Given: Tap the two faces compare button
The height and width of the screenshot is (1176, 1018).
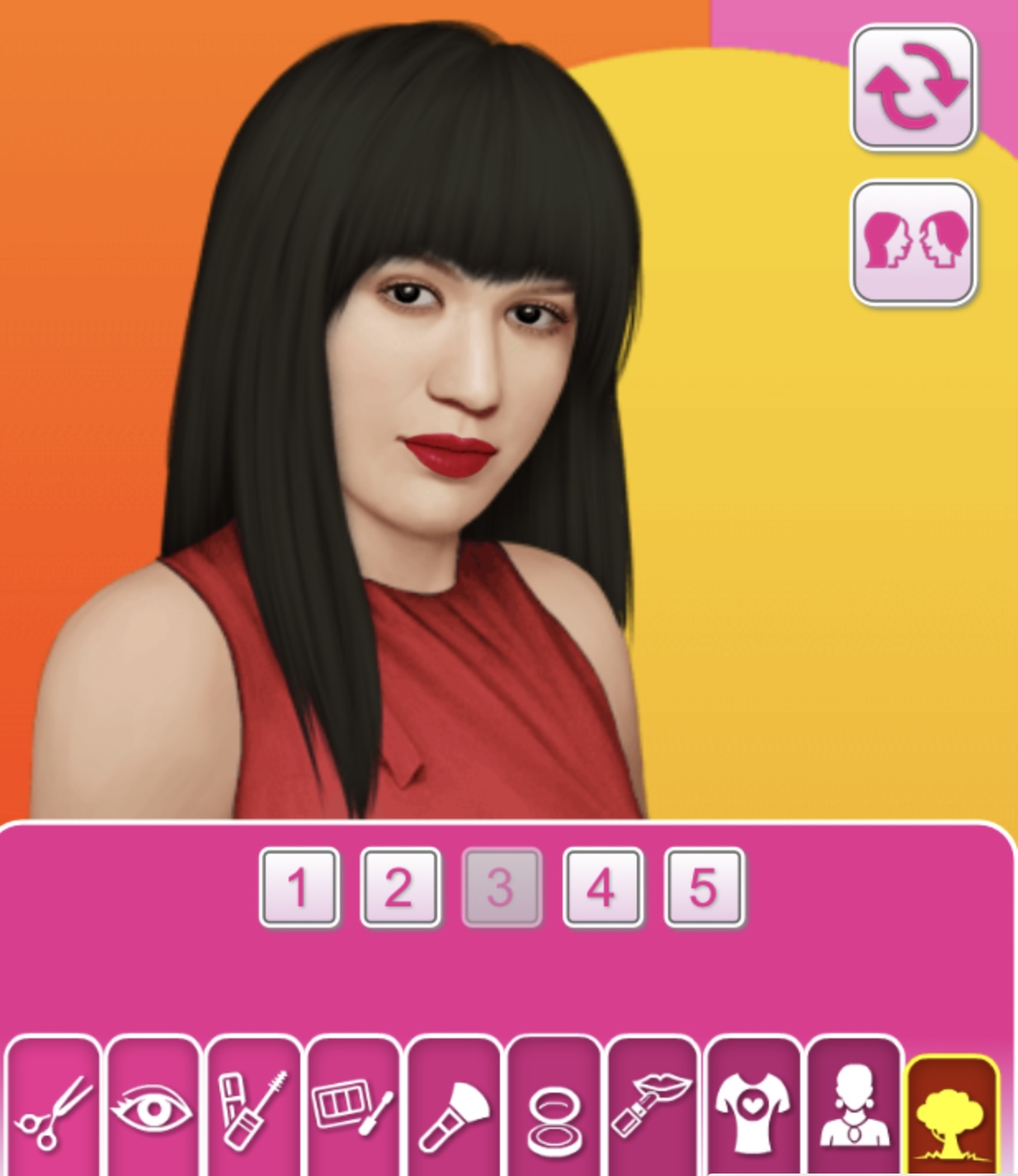Looking at the screenshot, I should pyautogui.click(x=913, y=242).
